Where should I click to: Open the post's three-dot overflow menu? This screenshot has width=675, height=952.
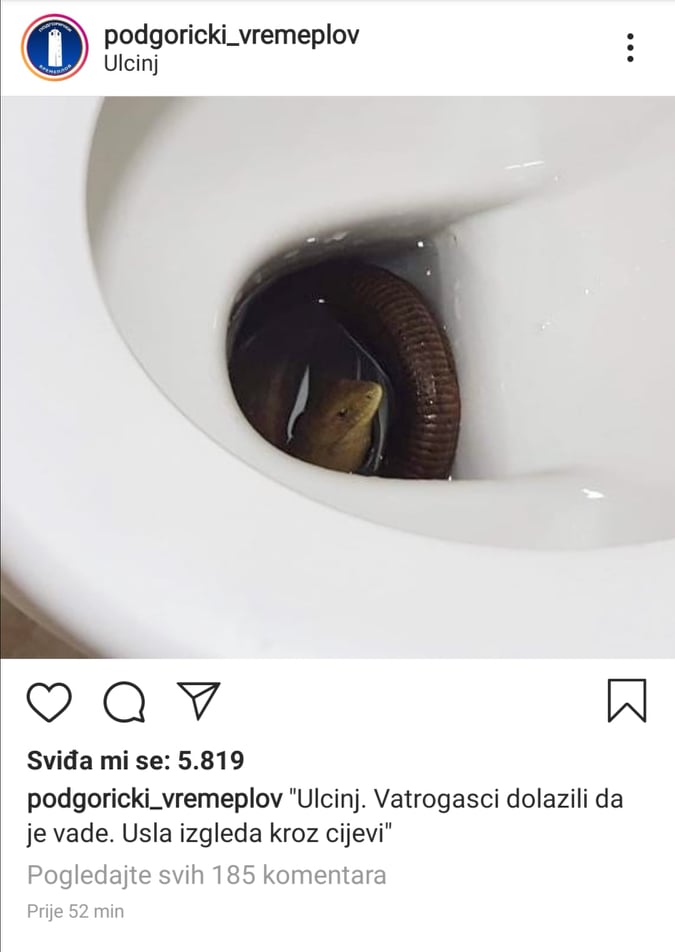coord(630,47)
